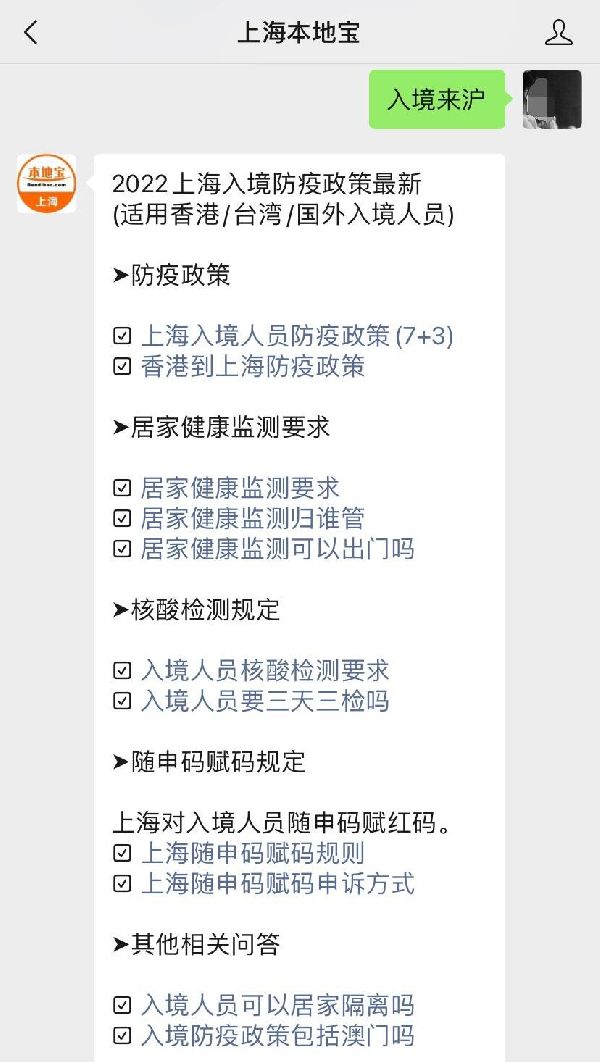600x1062 pixels.
Task: Open link 居家健康监测可以出门吗
Action: pyautogui.click(x=278, y=549)
